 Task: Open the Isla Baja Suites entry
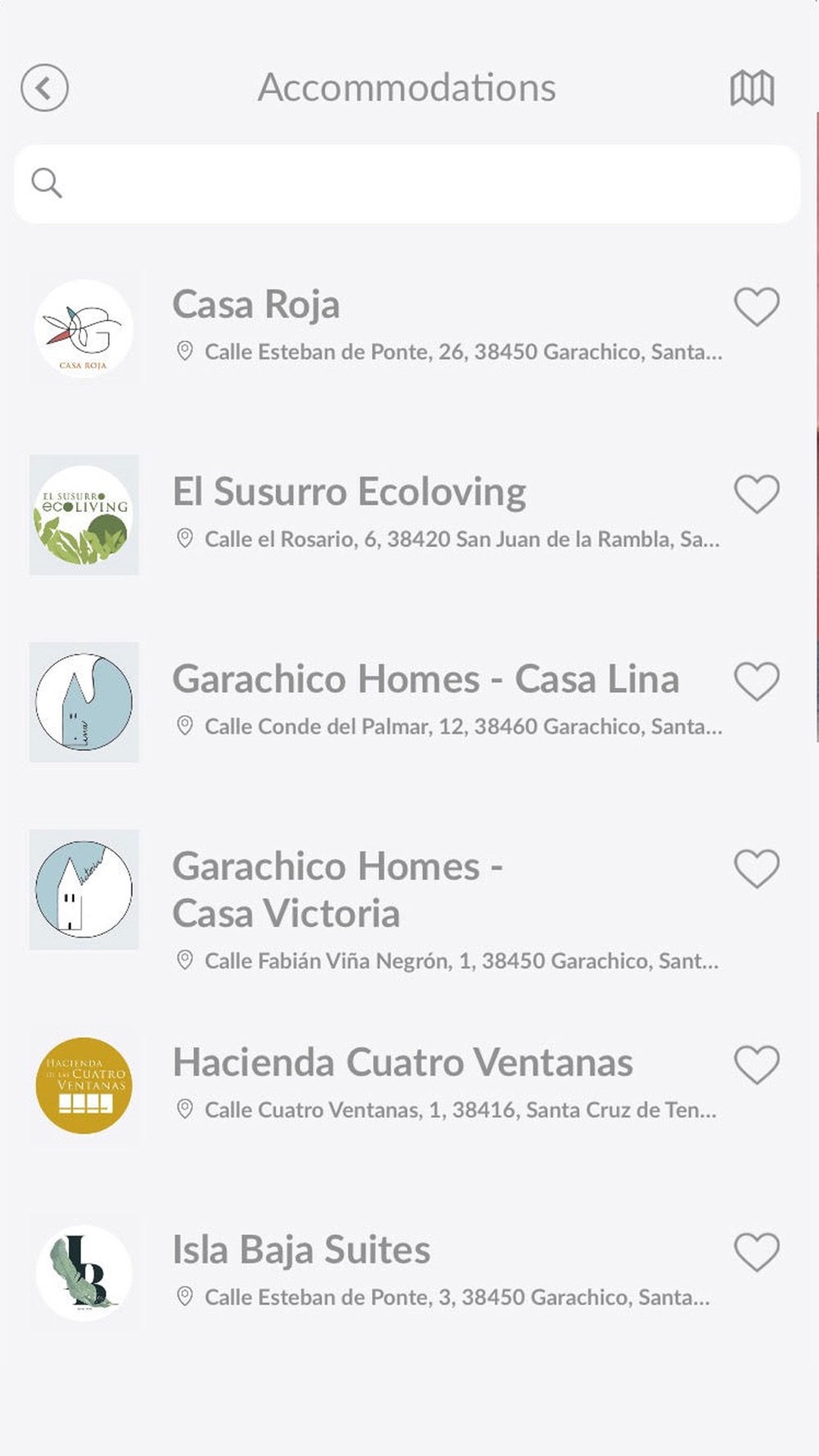tap(301, 1250)
